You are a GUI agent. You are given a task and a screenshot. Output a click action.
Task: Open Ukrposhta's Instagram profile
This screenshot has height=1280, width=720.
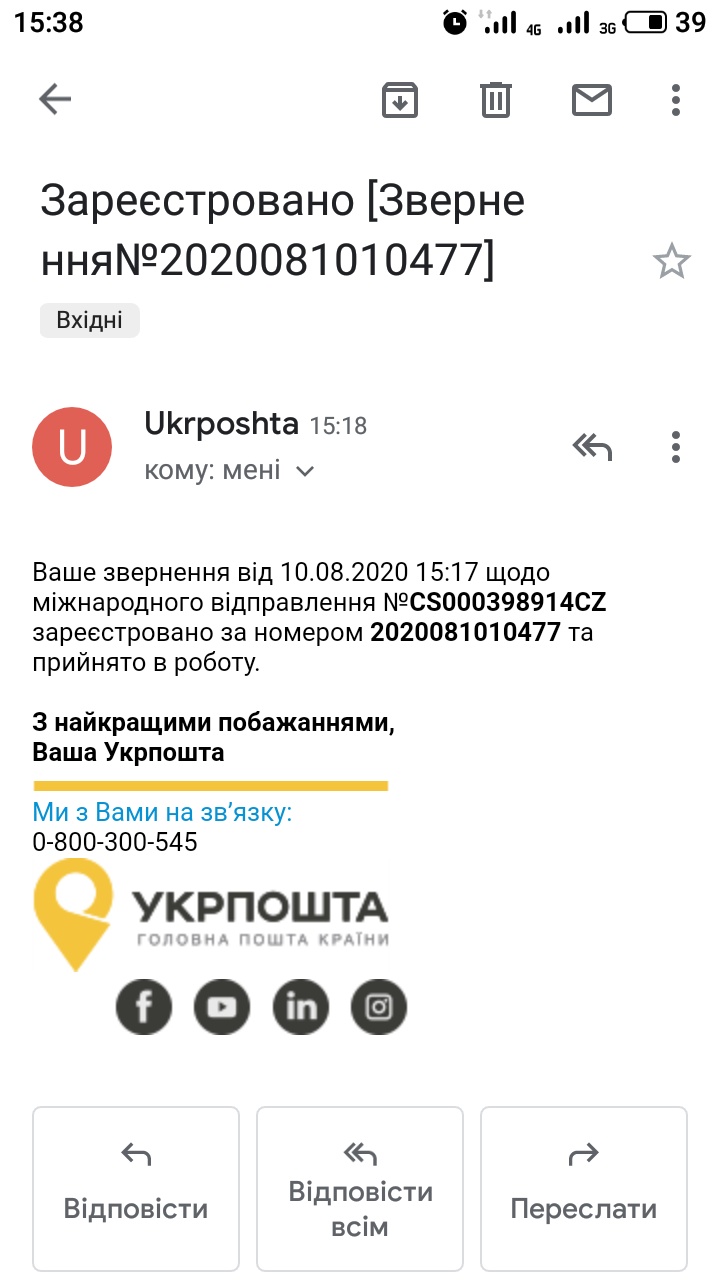point(379,1006)
